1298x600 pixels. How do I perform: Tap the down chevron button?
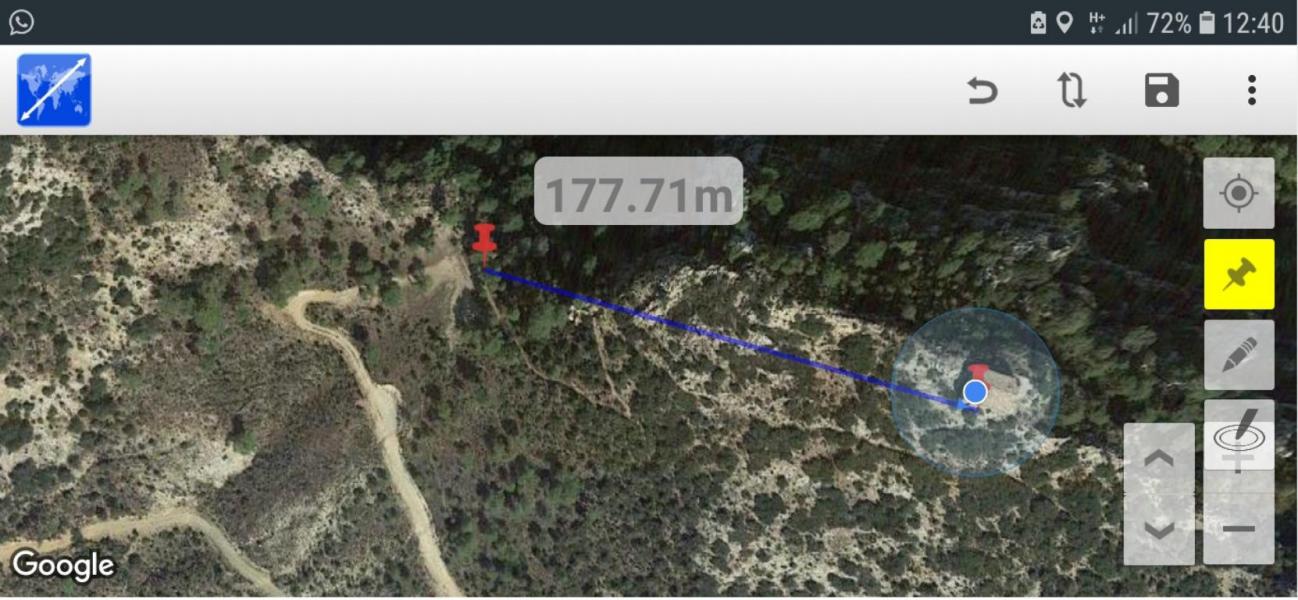(x=1158, y=530)
